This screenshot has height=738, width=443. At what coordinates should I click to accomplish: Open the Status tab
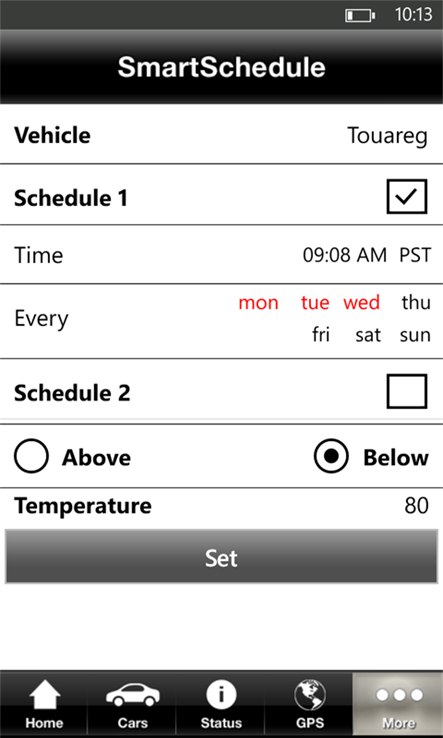point(221,705)
